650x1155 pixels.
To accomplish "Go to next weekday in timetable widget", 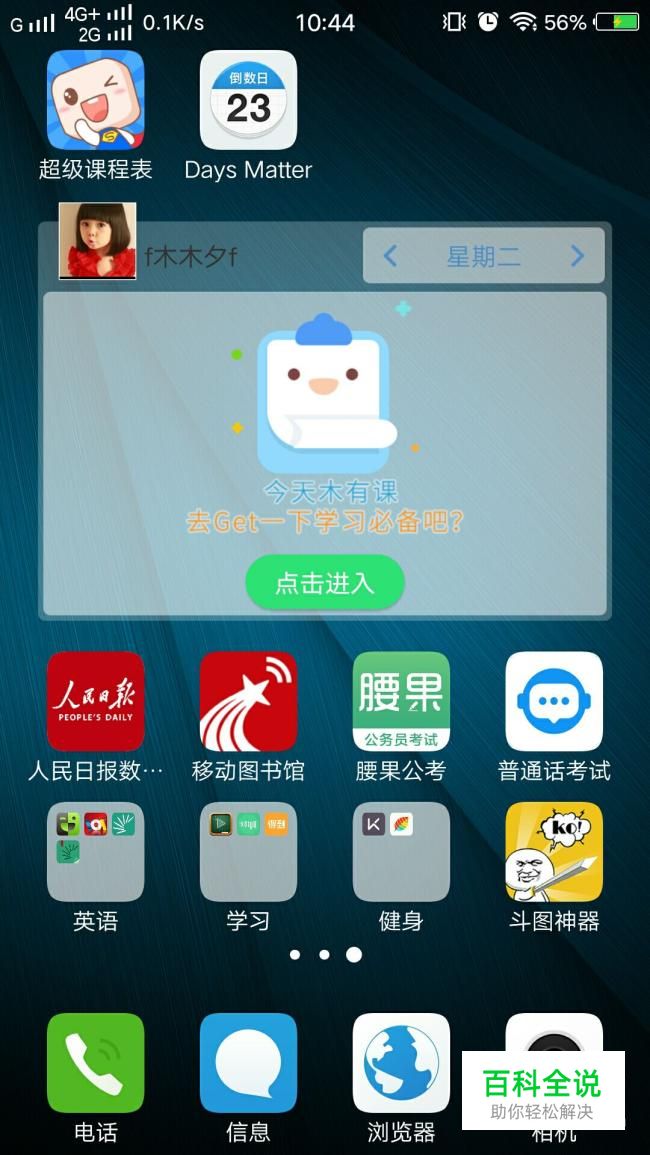I will coord(577,256).
